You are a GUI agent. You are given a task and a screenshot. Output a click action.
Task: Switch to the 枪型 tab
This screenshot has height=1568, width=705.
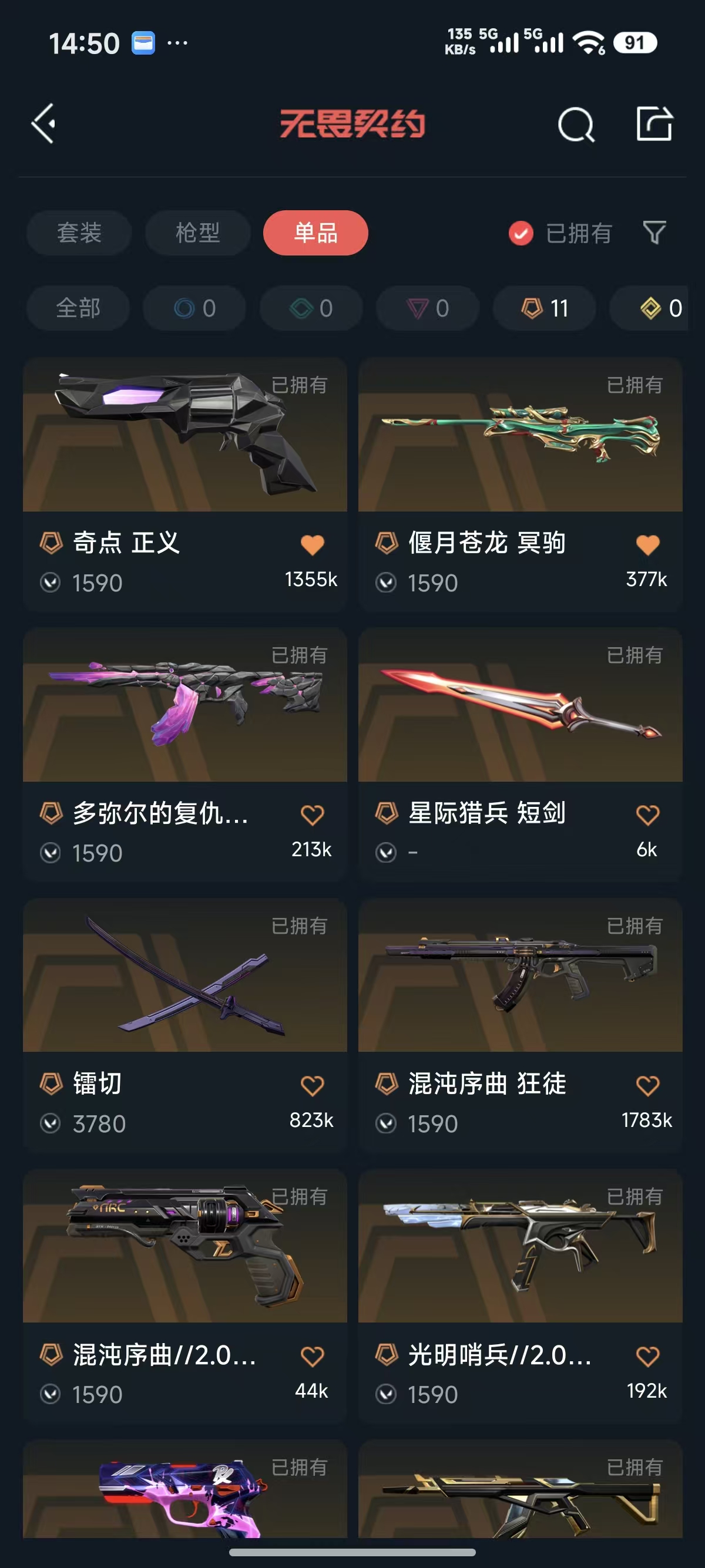pyautogui.click(x=197, y=233)
